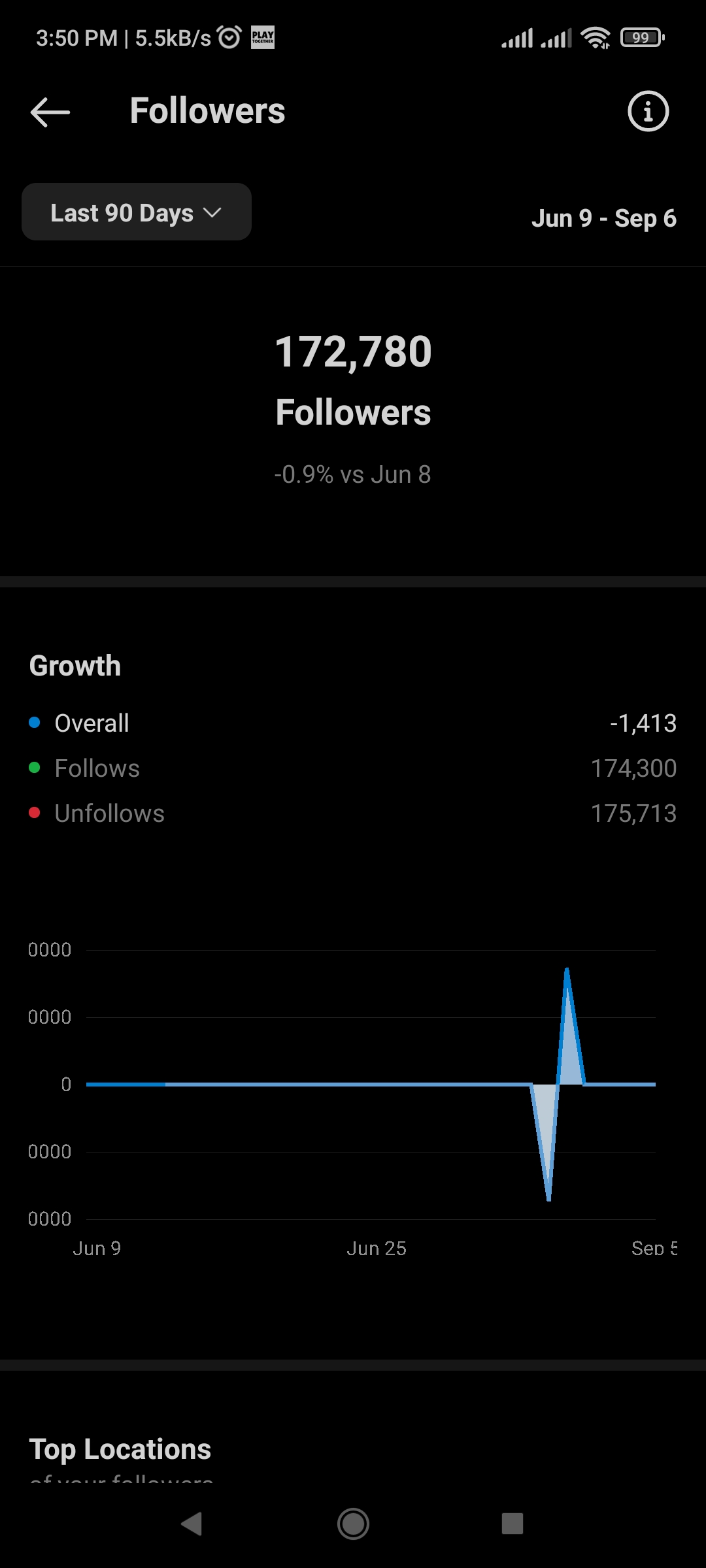Open the Last 90 Days dropdown
706x1568 pixels.
(137, 212)
